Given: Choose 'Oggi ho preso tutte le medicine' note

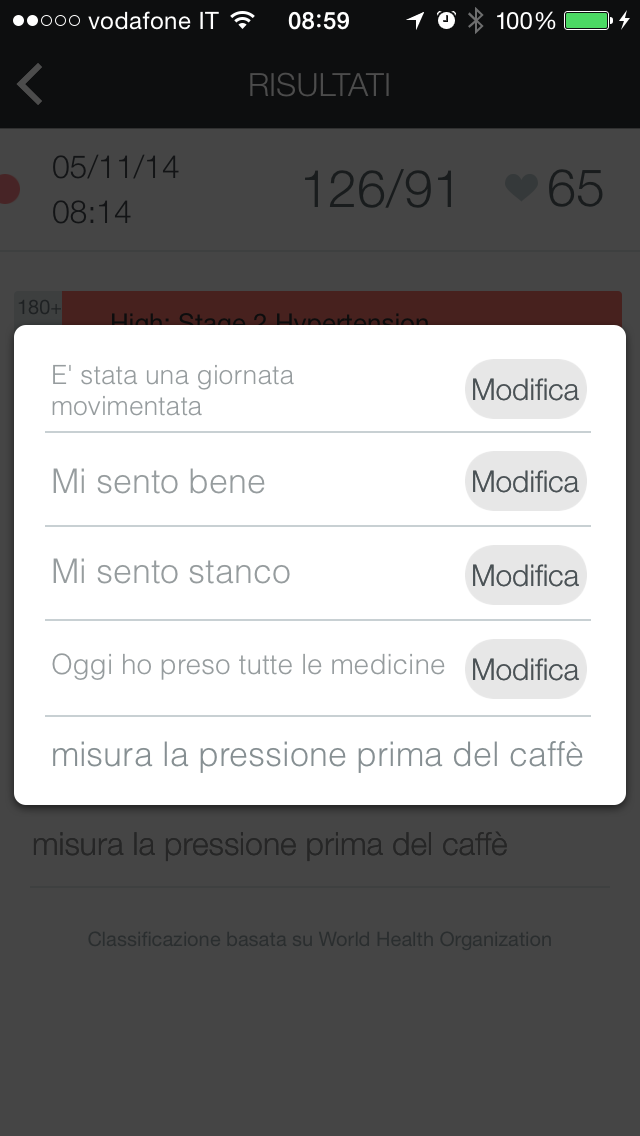Looking at the screenshot, I should tap(248, 665).
